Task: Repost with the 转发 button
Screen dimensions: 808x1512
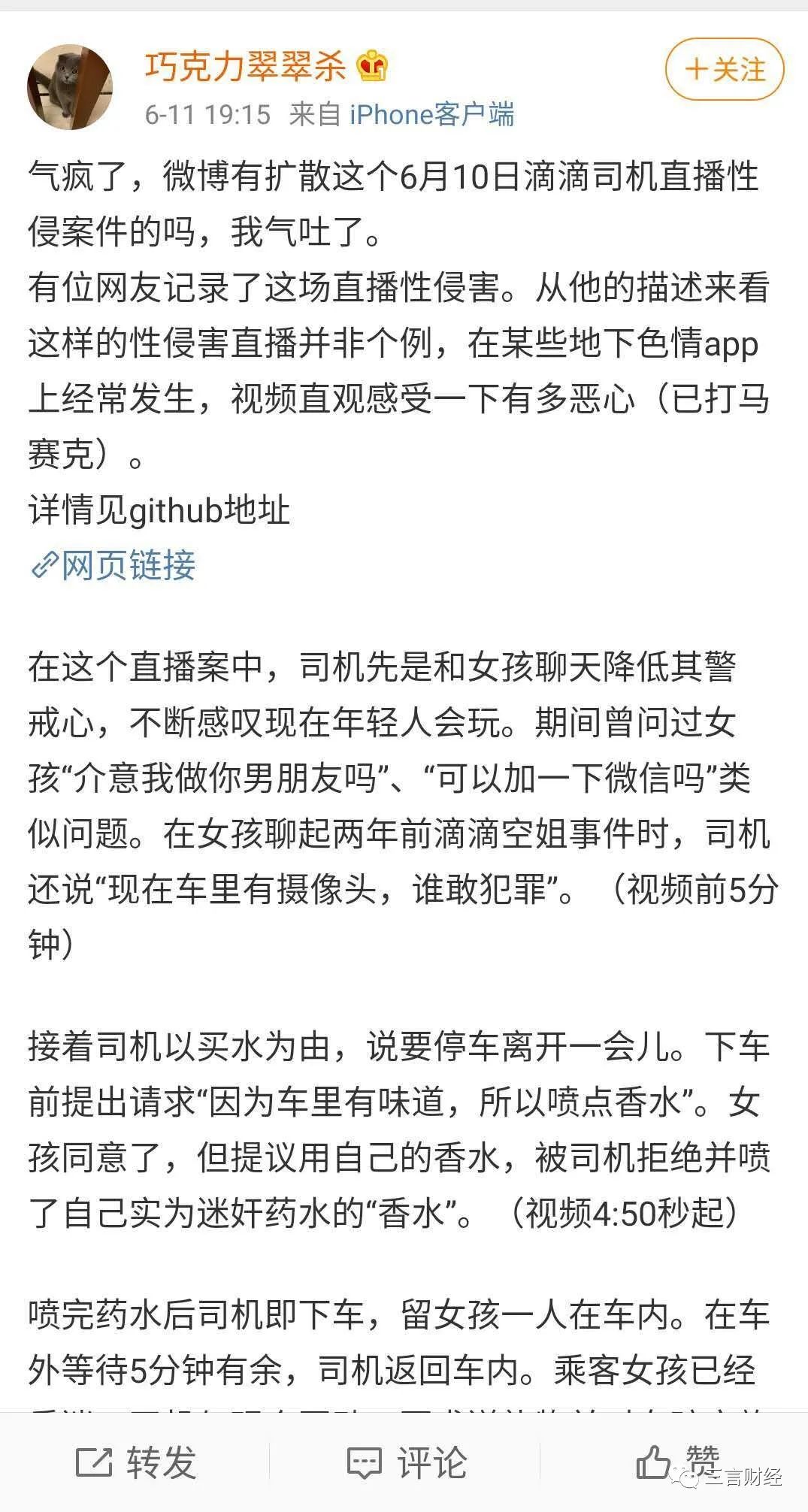Action: click(136, 1462)
